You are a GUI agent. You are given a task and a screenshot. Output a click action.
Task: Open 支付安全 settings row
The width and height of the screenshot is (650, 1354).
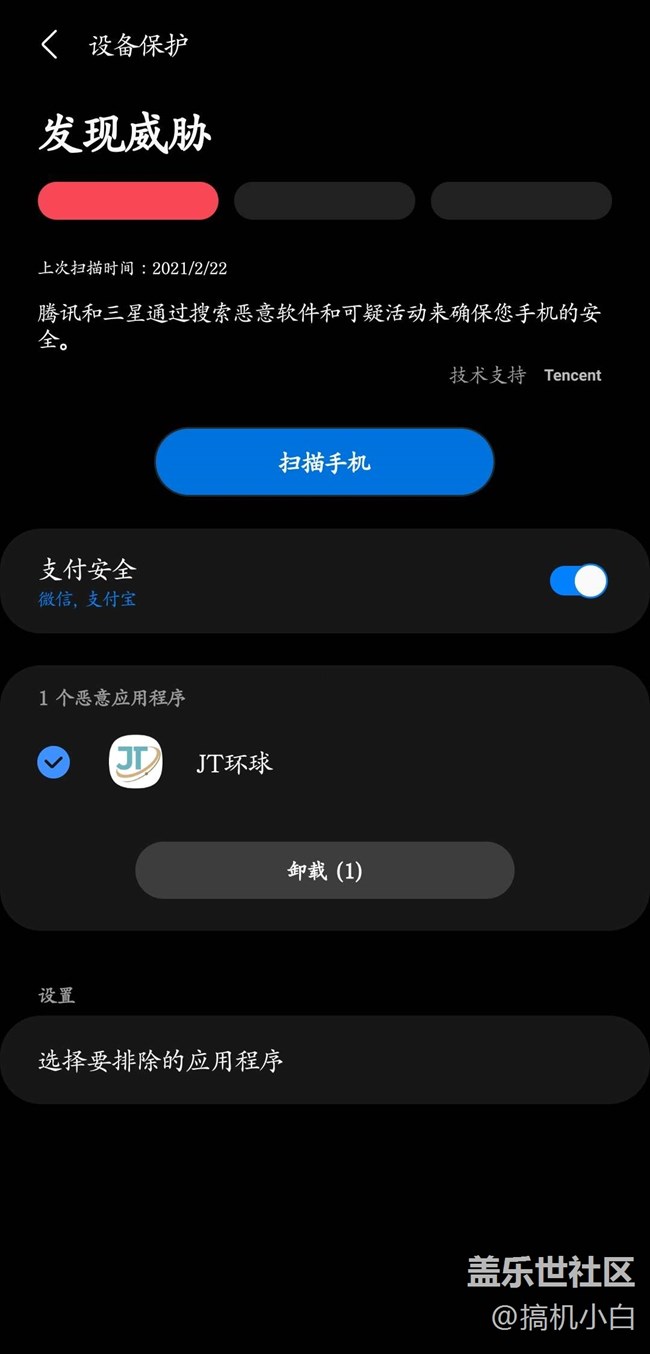[325, 582]
